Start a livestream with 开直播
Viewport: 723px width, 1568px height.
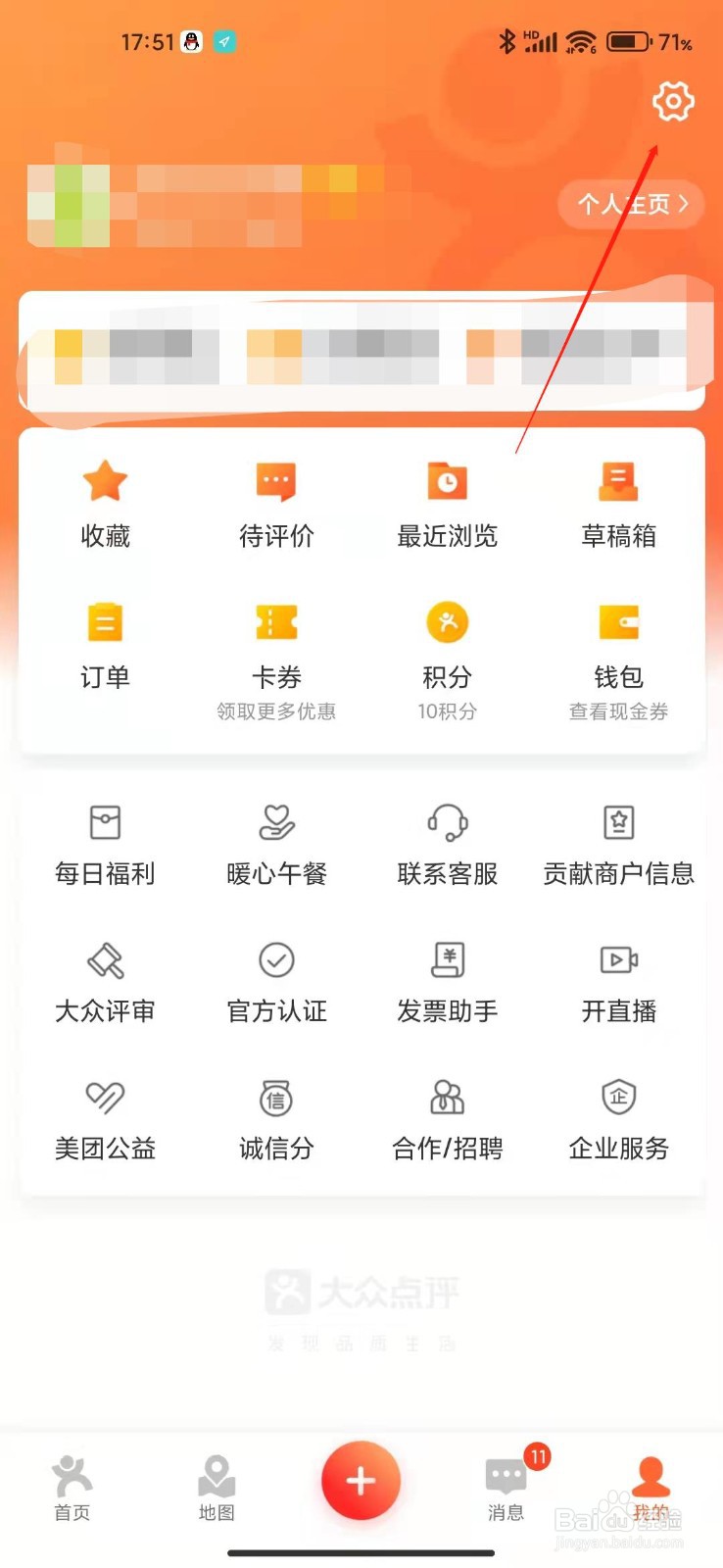point(617,978)
